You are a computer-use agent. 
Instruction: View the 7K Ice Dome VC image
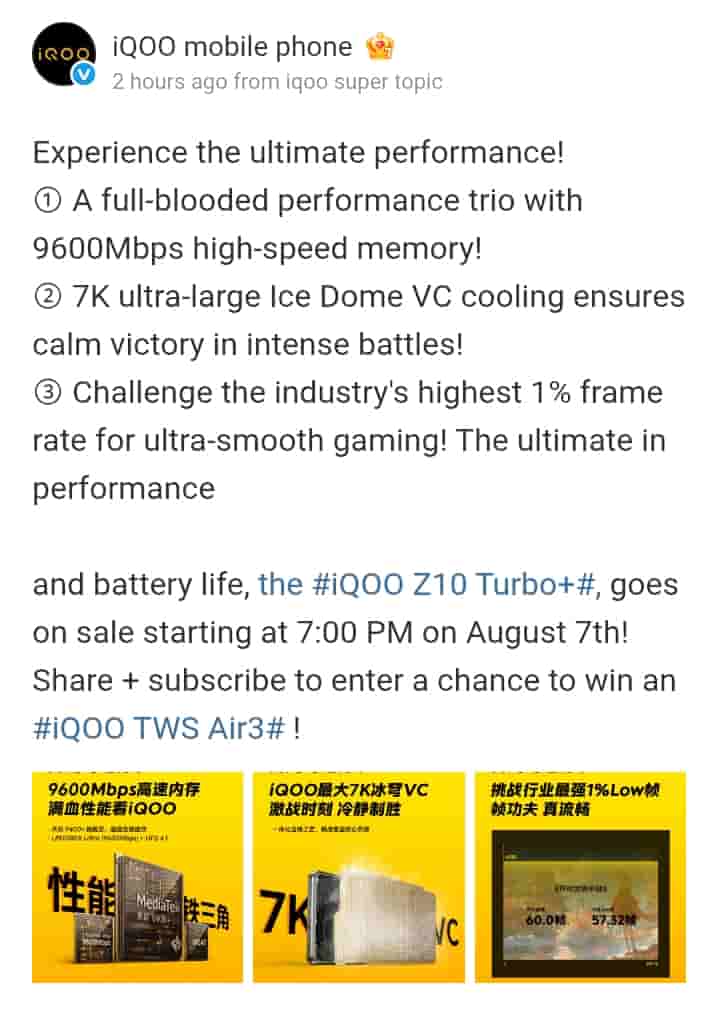pyautogui.click(x=357, y=876)
